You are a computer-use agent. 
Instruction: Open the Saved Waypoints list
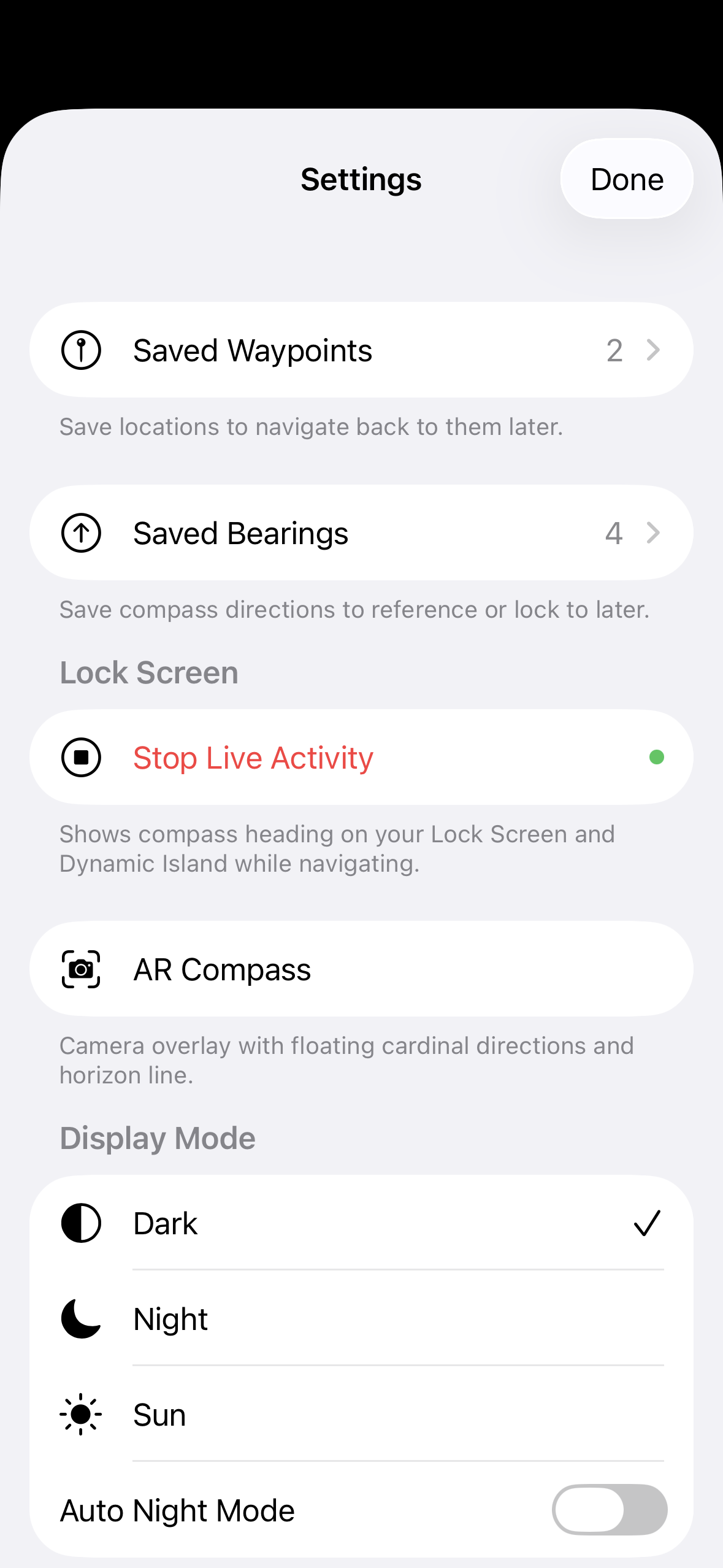(x=362, y=350)
